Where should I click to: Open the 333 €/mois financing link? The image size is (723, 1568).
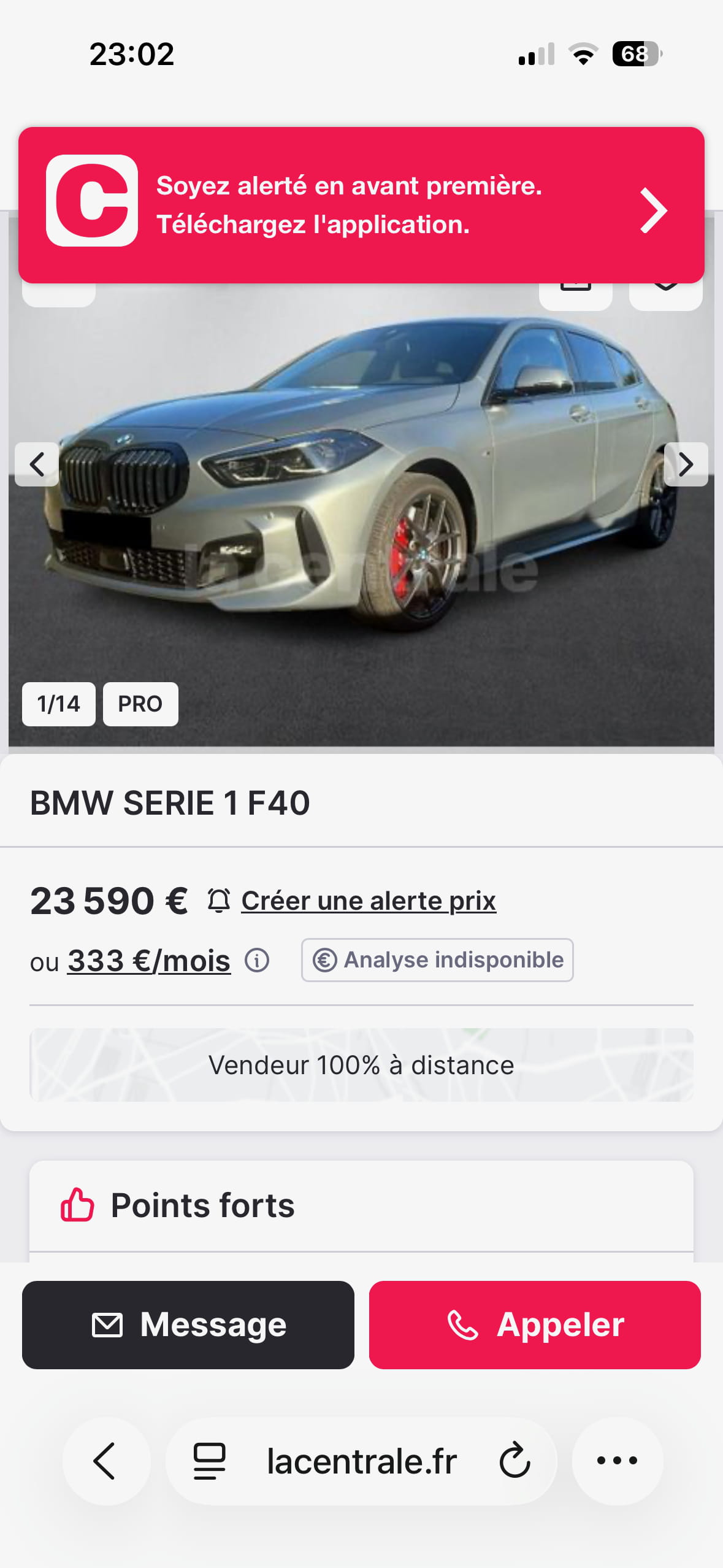[x=149, y=961]
